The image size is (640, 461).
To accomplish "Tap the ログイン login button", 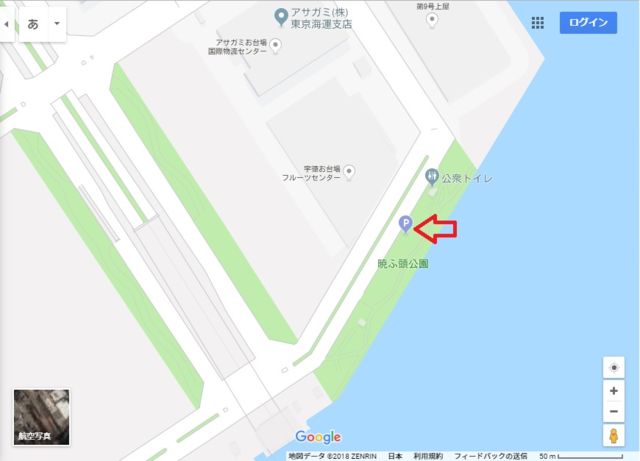I will tap(589, 22).
